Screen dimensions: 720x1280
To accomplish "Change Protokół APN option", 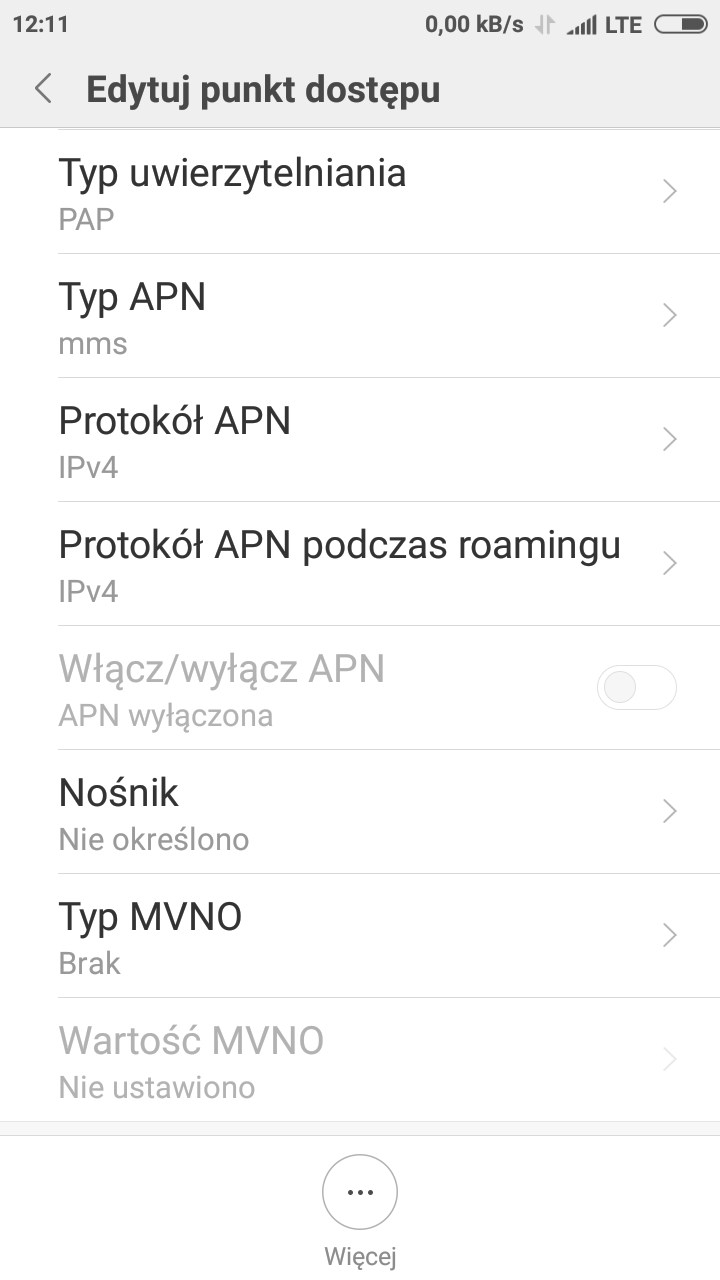I will pos(360,439).
